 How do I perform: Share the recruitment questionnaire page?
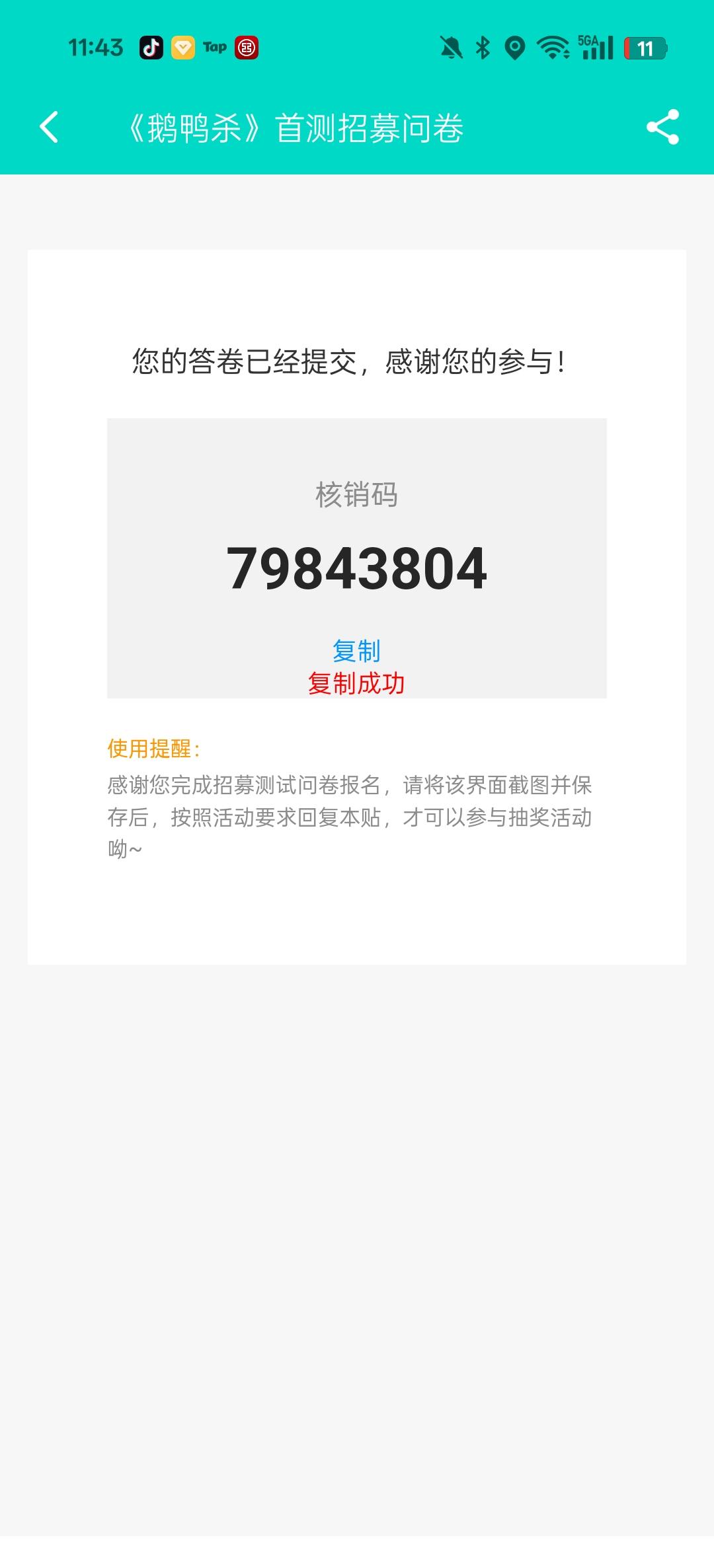pos(662,127)
